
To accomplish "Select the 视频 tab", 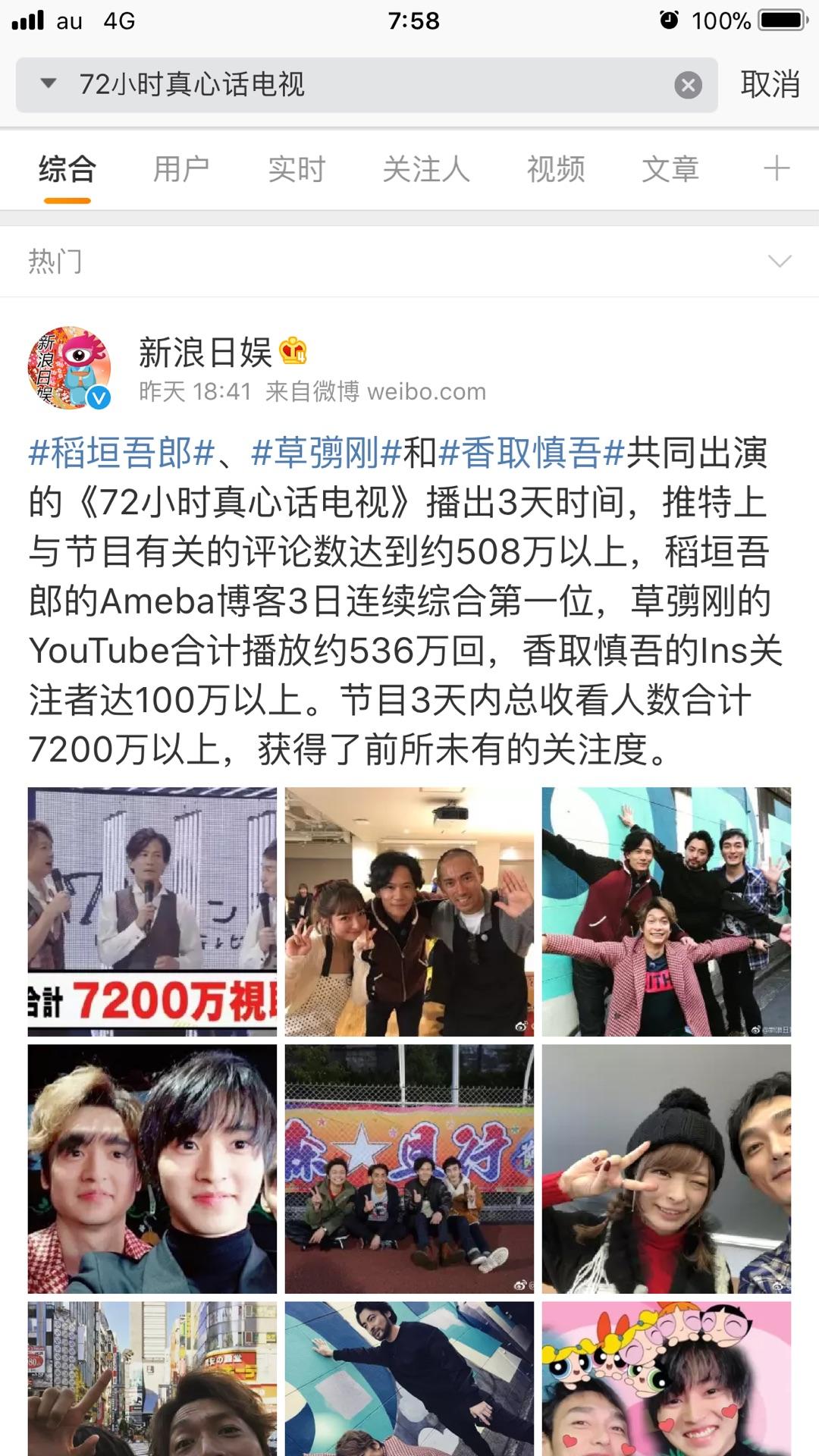I will coord(555,168).
